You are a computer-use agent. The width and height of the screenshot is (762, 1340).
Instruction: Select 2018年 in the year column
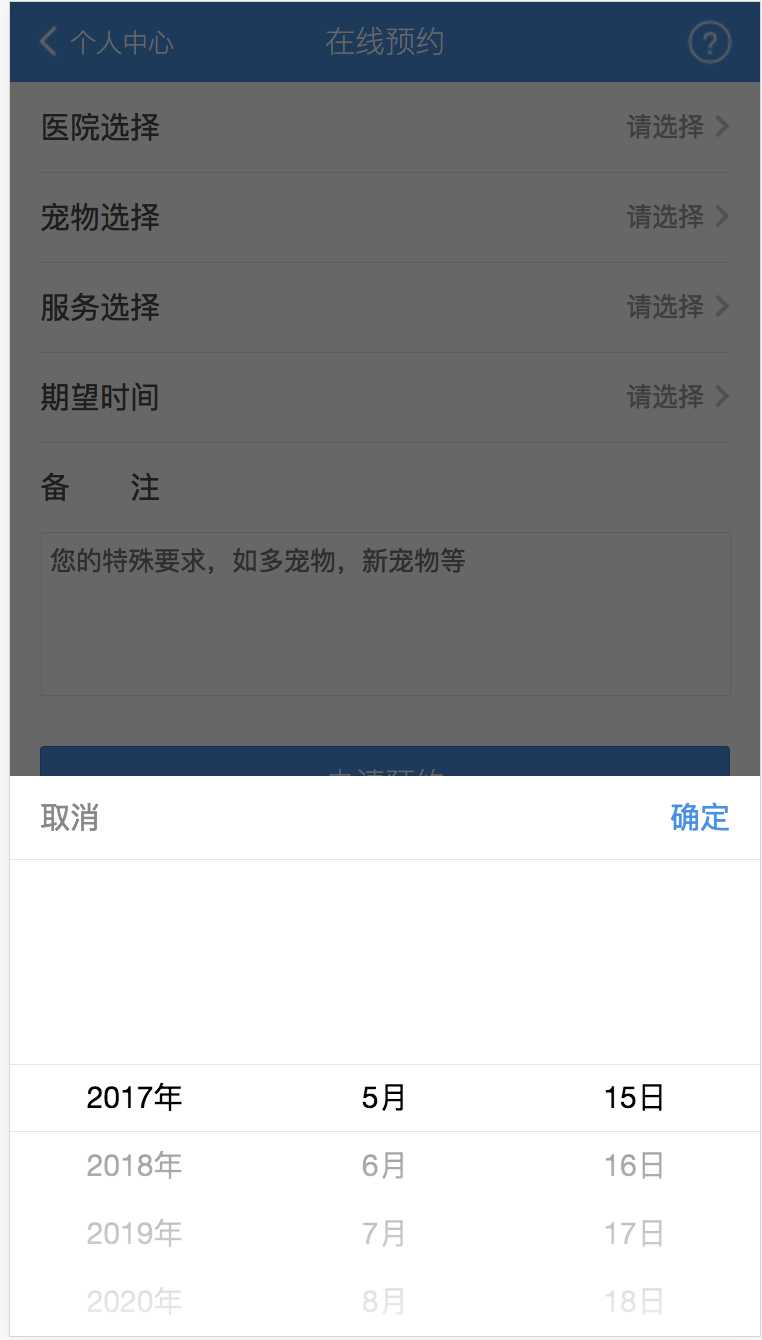[134, 1166]
